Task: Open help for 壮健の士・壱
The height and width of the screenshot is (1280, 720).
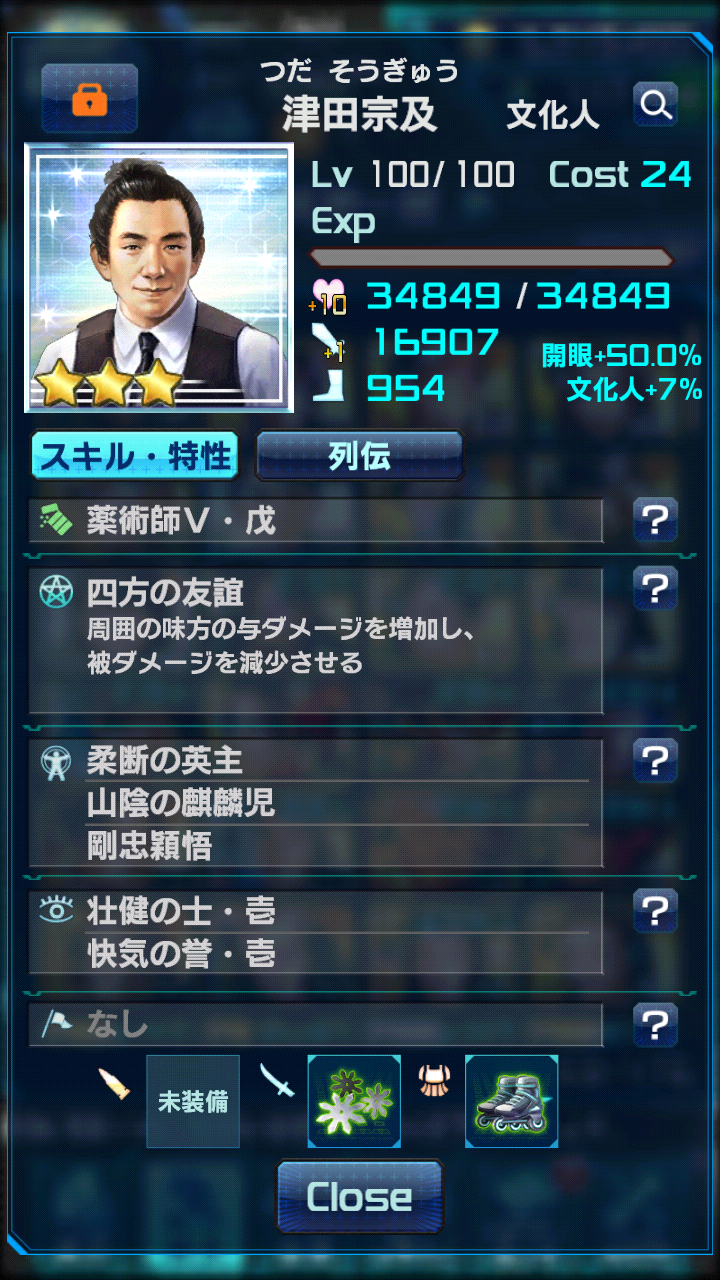Action: coord(655,910)
